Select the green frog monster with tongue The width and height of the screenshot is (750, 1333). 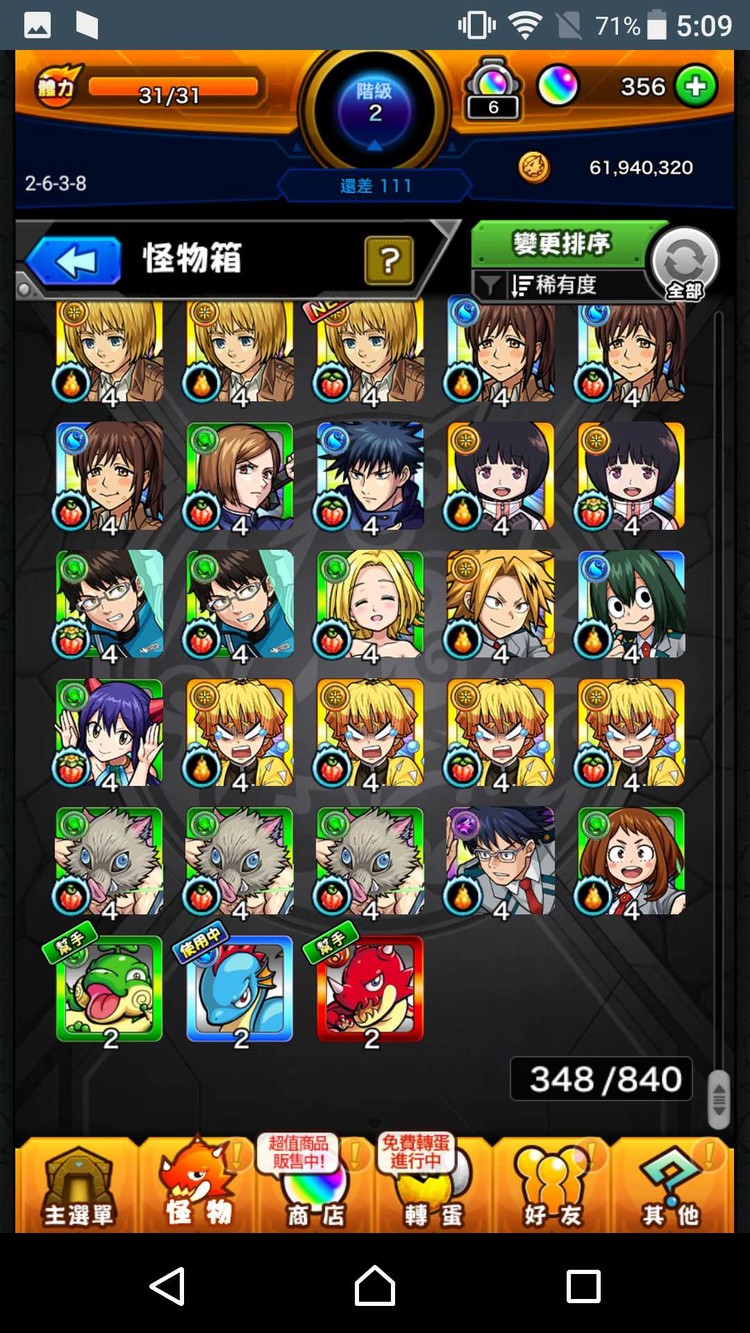[110, 990]
